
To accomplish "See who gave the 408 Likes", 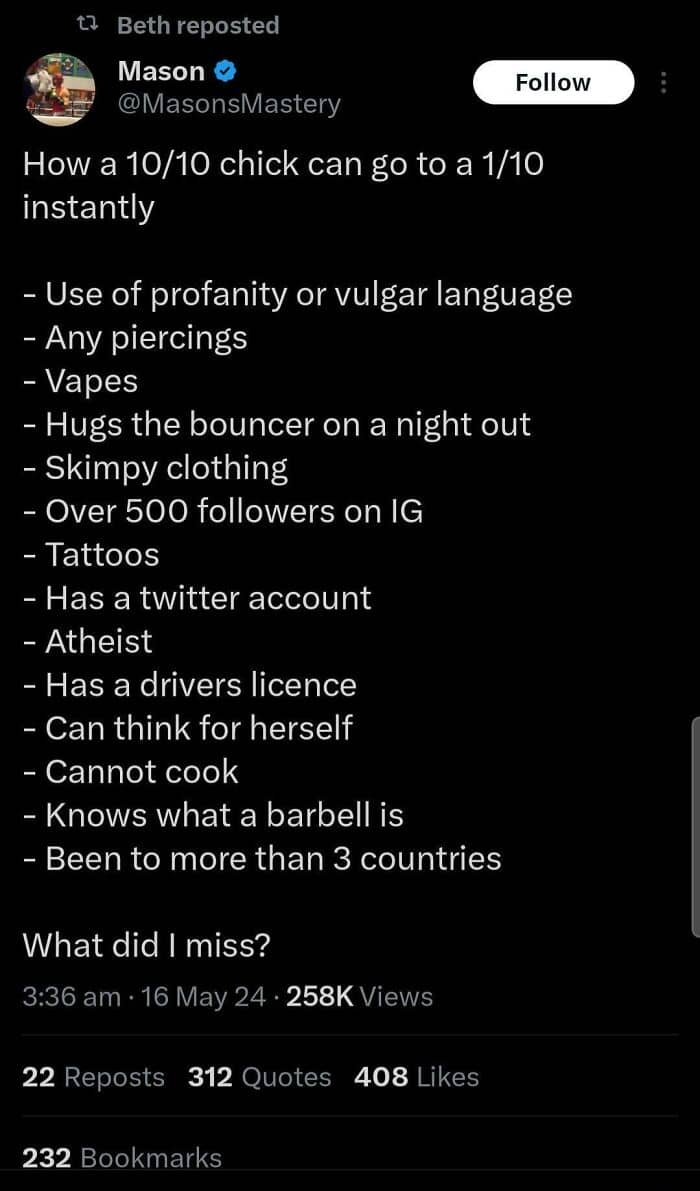I will [x=417, y=1076].
